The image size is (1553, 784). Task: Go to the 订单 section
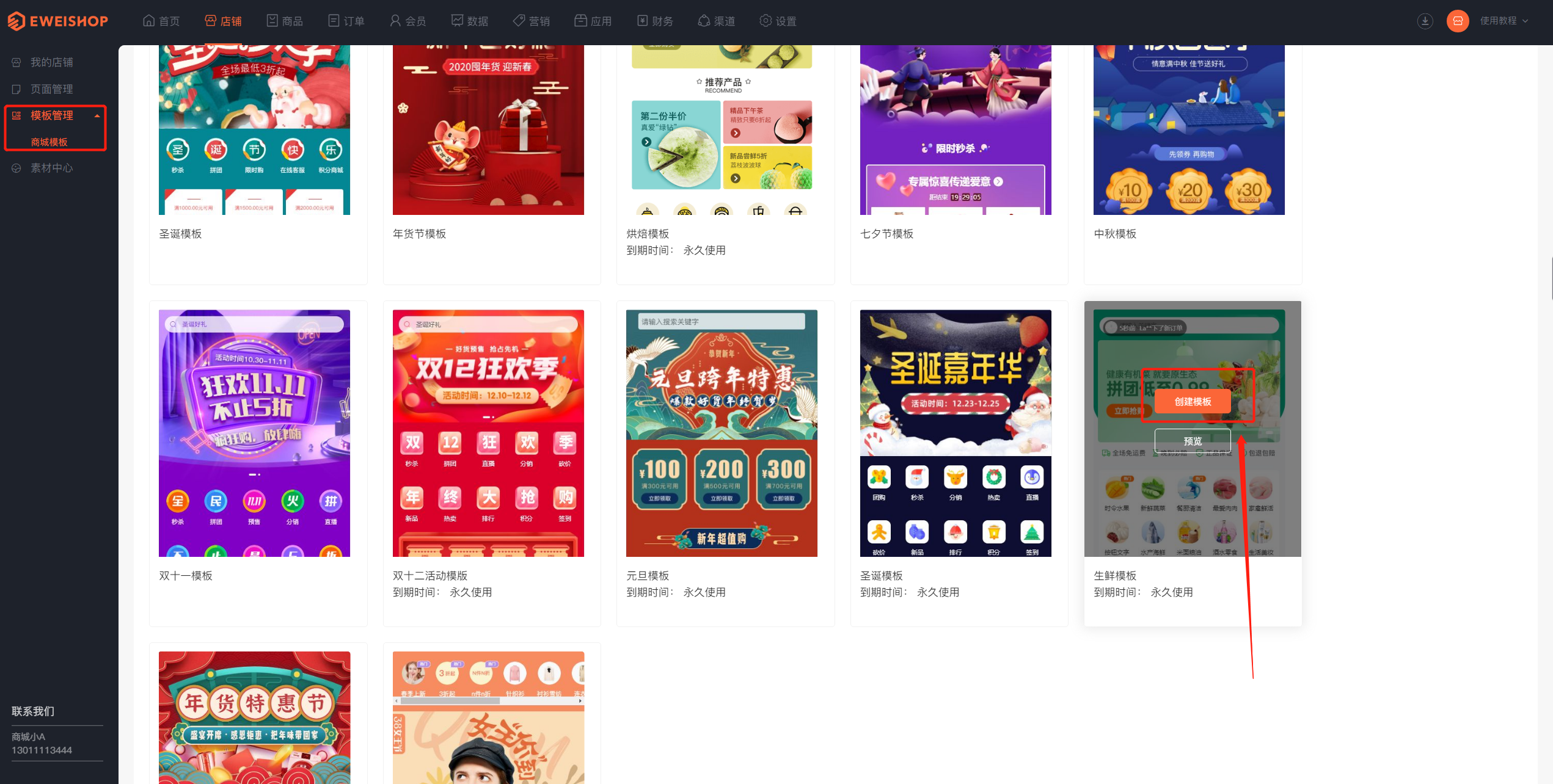pos(346,21)
